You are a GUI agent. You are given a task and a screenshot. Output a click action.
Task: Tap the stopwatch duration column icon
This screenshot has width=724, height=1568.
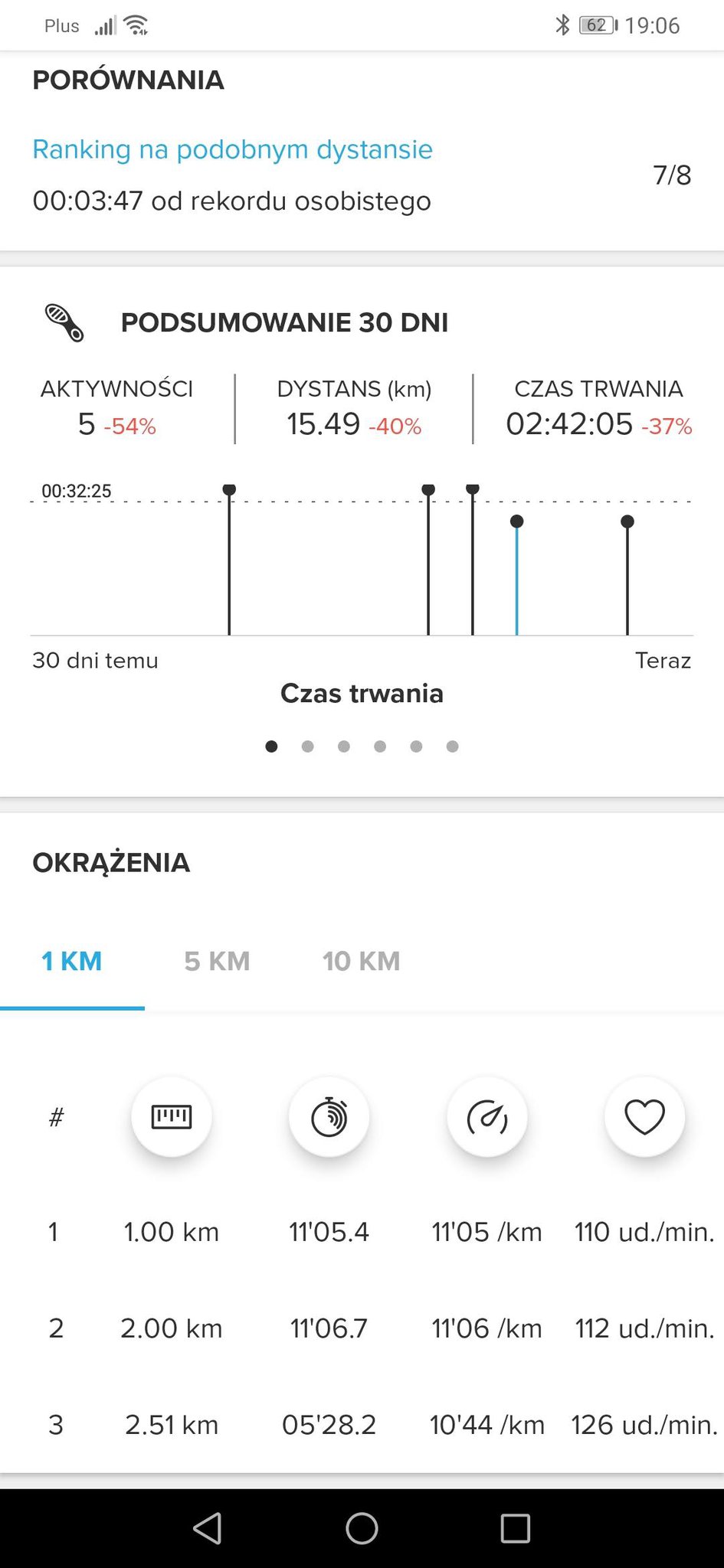point(329,1117)
